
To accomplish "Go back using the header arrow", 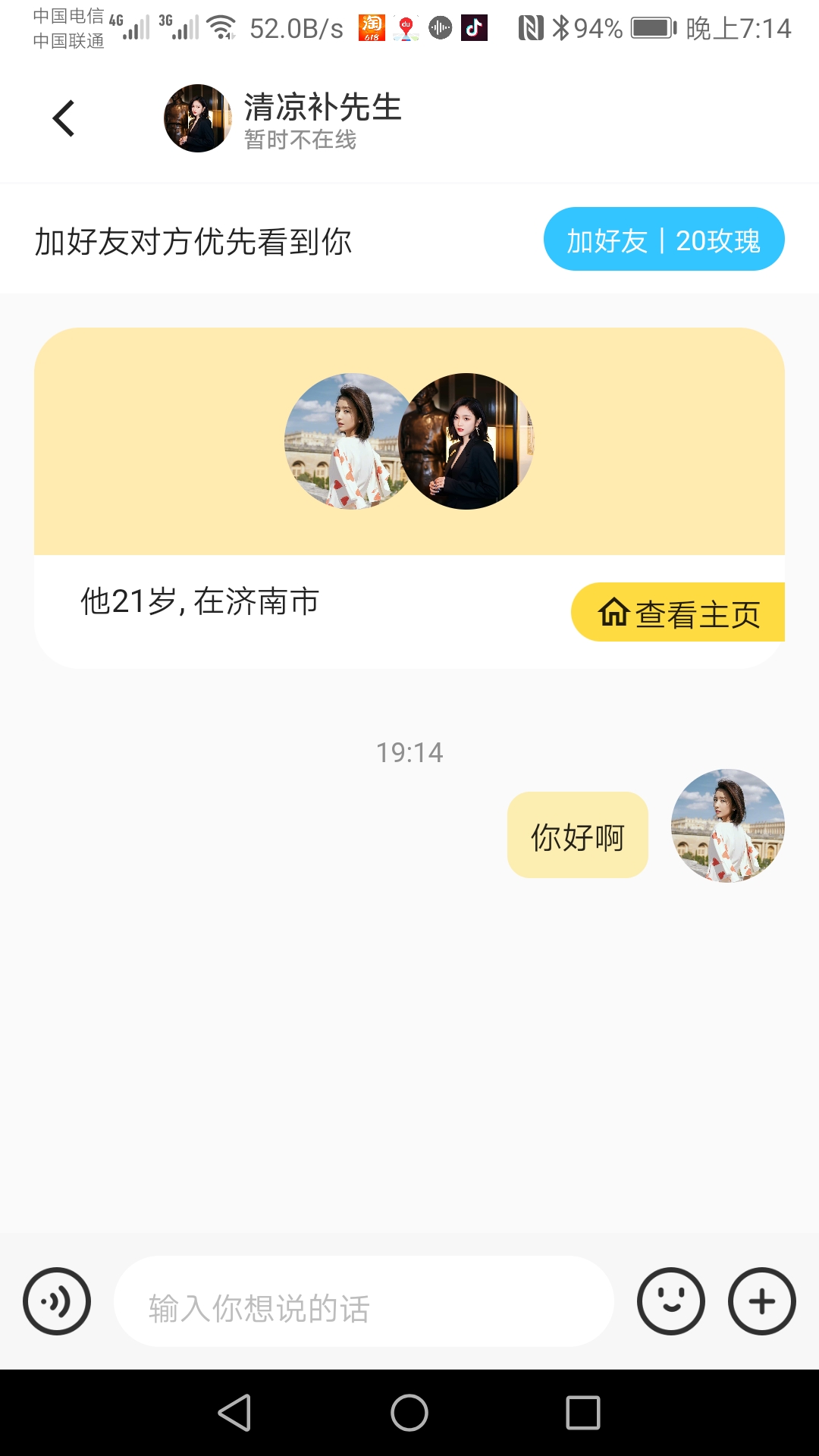I will pyautogui.click(x=64, y=118).
